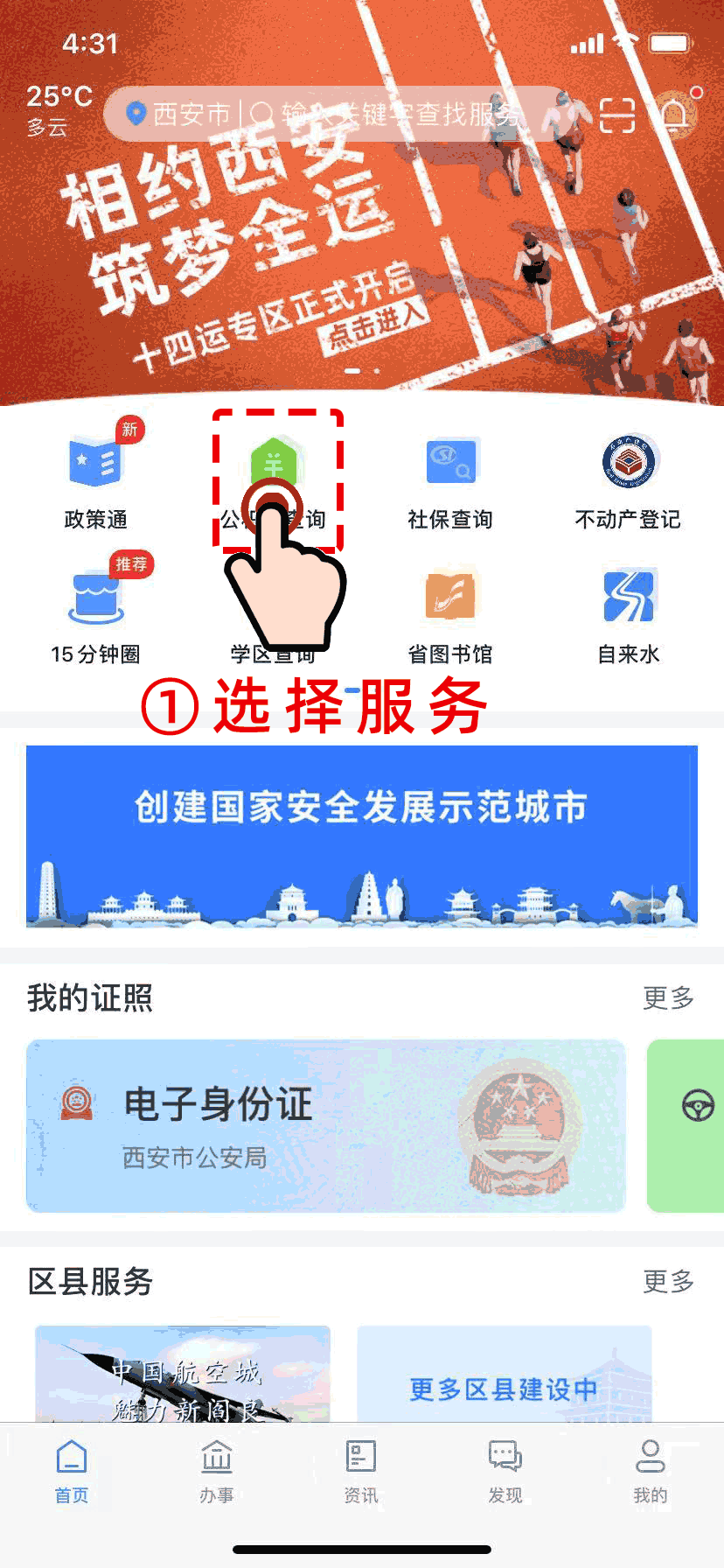Switch to the 我的 tab
Image resolution: width=724 pixels, height=1568 pixels.
coord(650,1472)
